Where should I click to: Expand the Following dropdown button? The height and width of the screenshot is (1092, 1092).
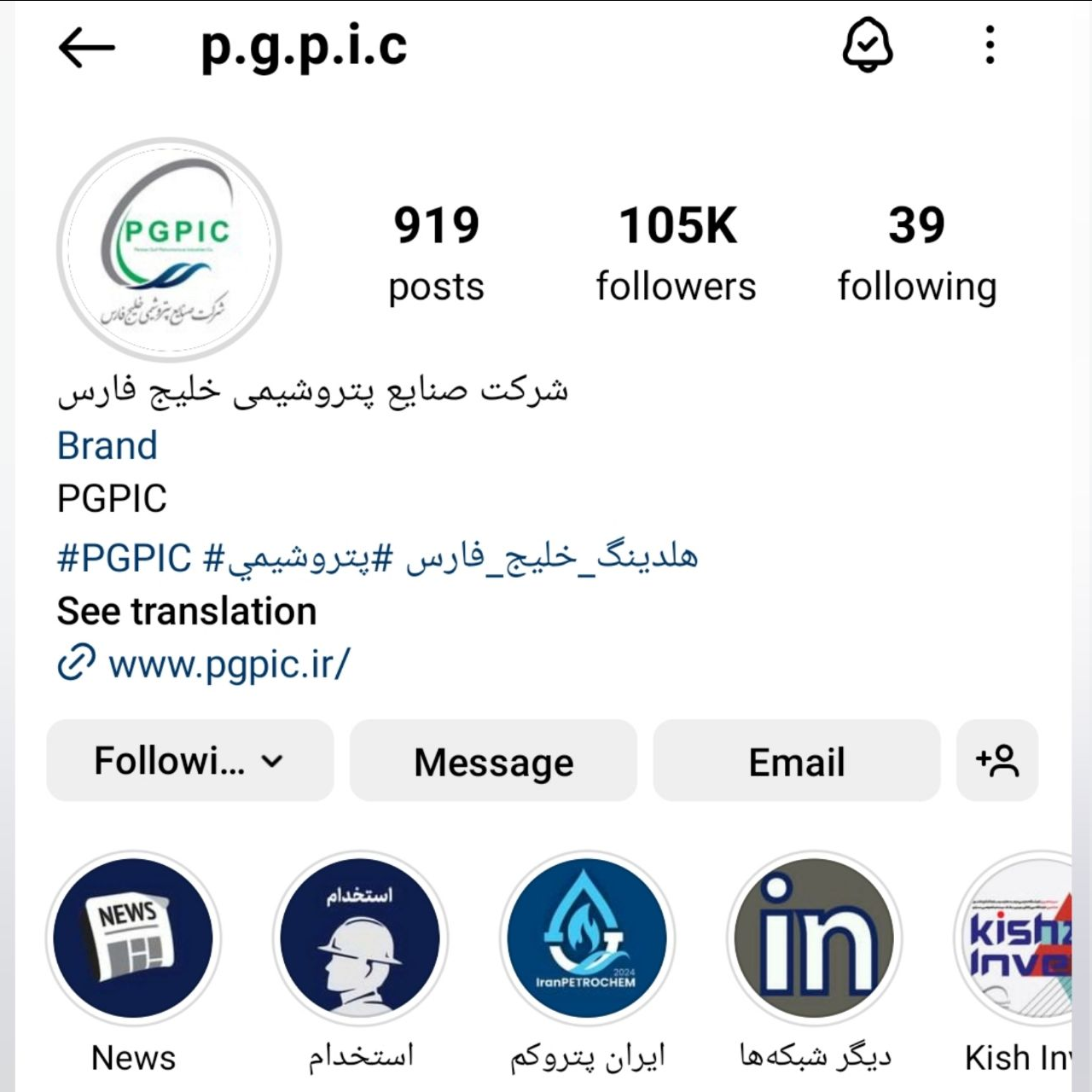pyautogui.click(x=189, y=760)
